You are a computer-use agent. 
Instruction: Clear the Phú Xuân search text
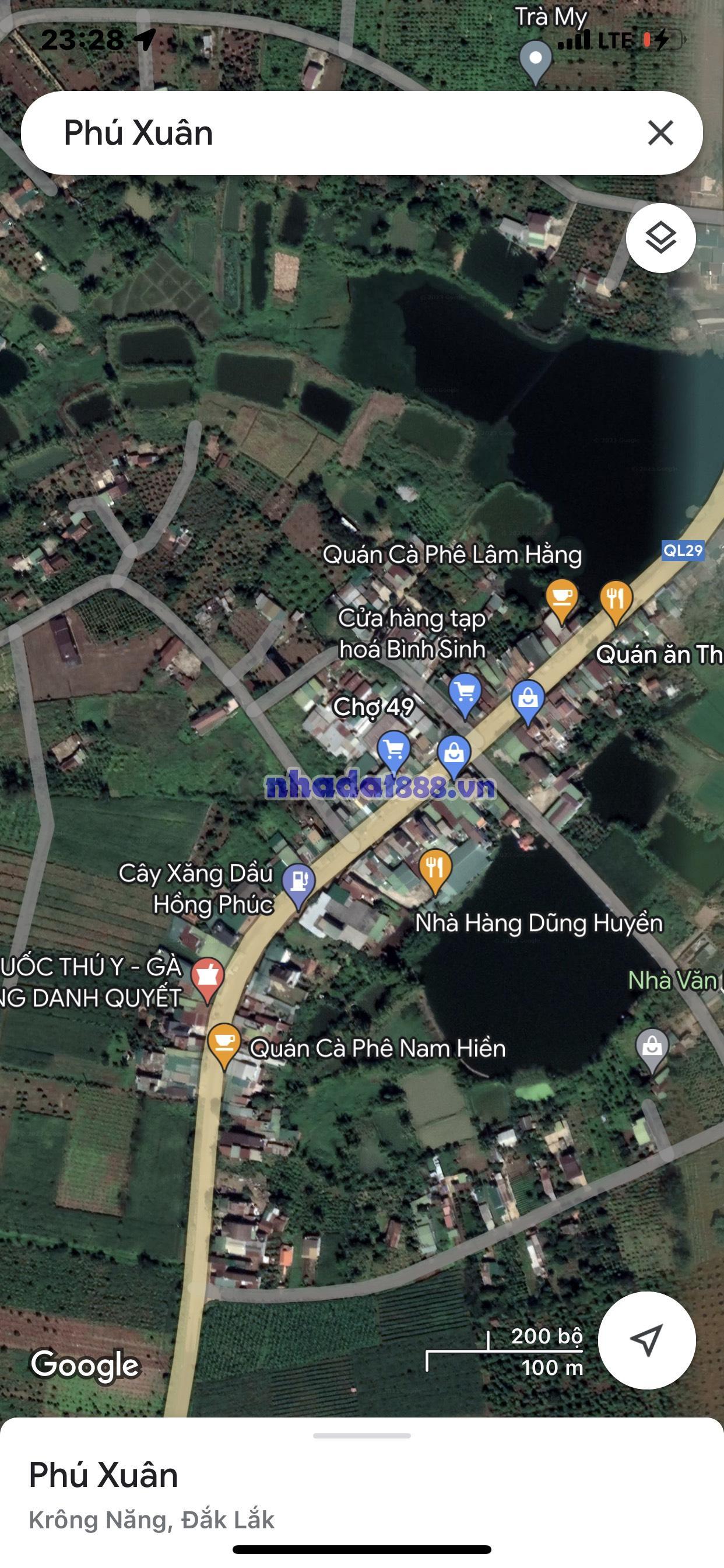pyautogui.click(x=660, y=132)
